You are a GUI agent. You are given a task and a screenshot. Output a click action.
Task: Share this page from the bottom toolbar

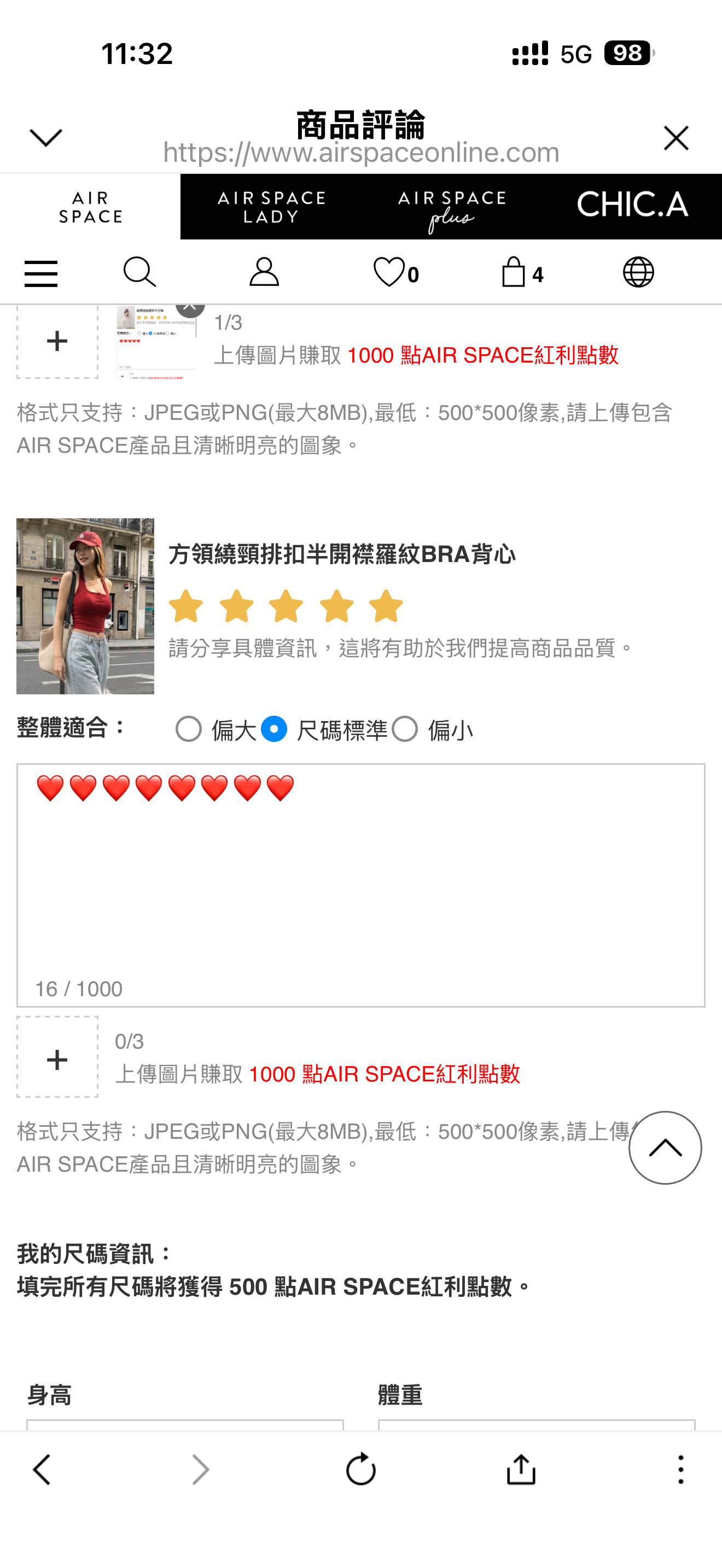[521, 1470]
